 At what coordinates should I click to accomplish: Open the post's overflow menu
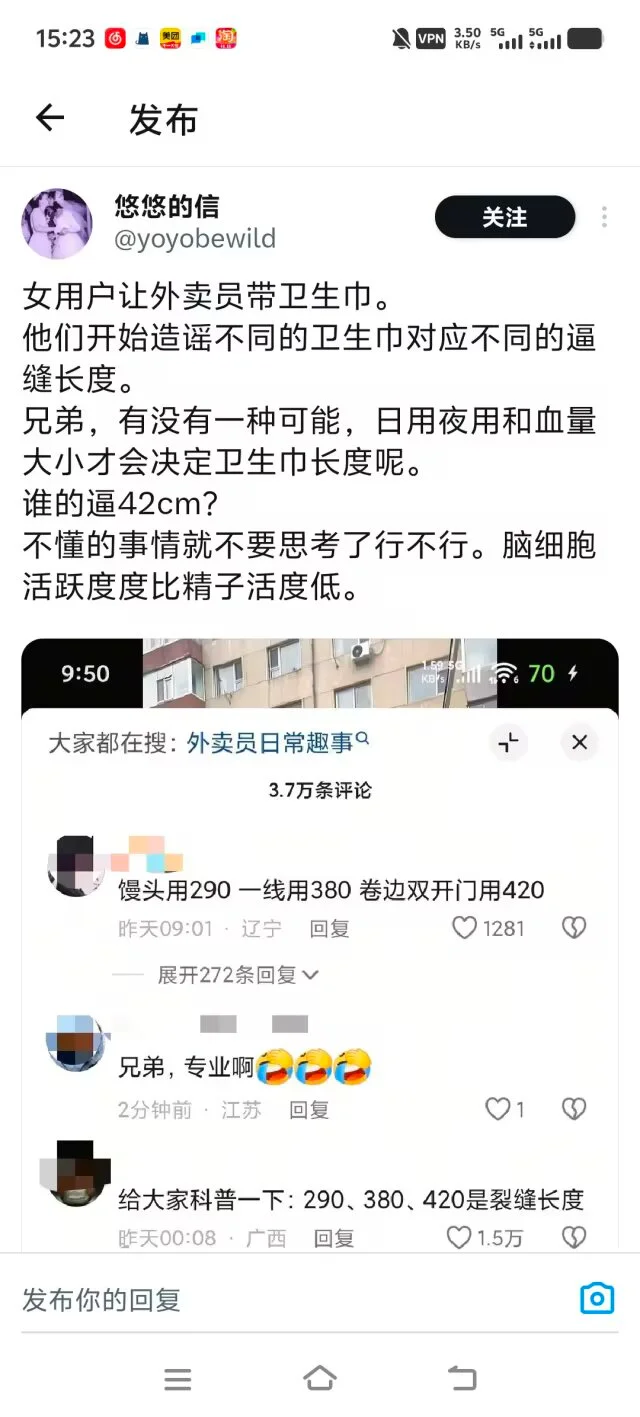click(x=604, y=217)
